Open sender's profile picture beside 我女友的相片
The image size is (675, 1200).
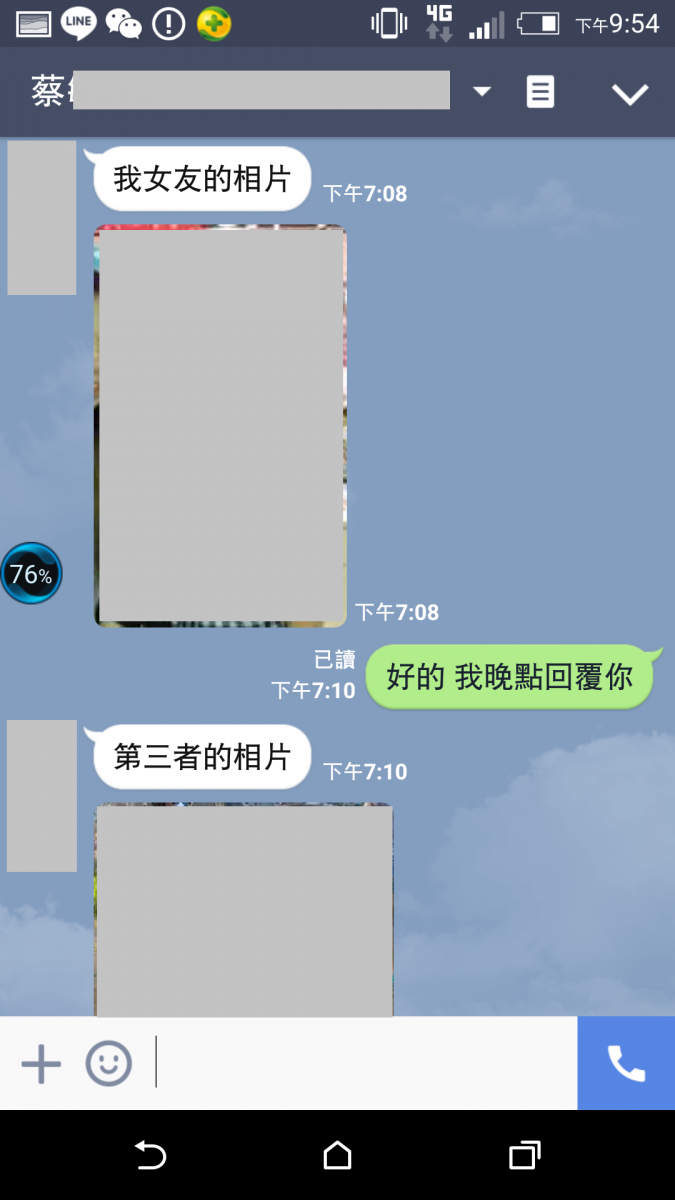pyautogui.click(x=42, y=218)
